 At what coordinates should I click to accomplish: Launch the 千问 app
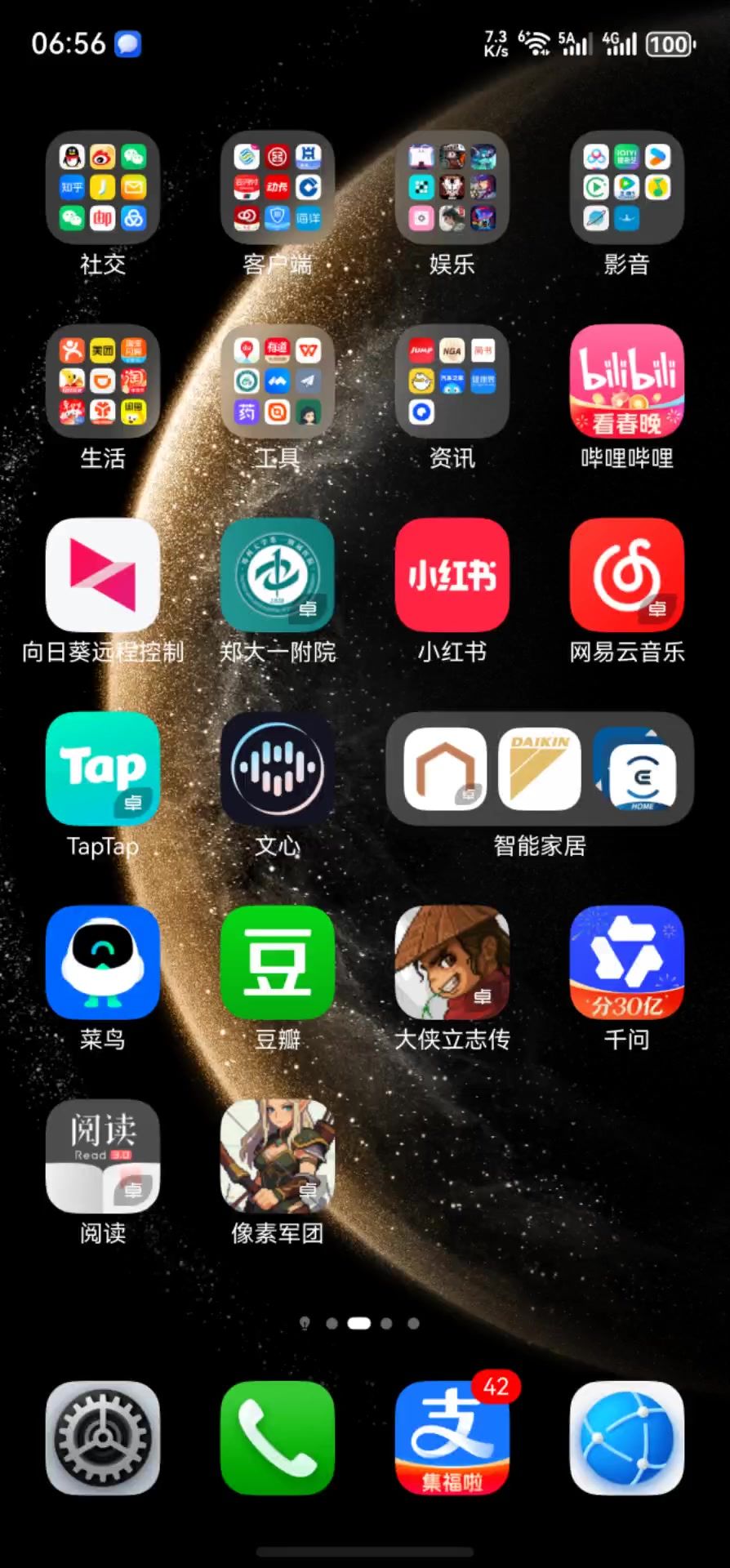[x=627, y=962]
